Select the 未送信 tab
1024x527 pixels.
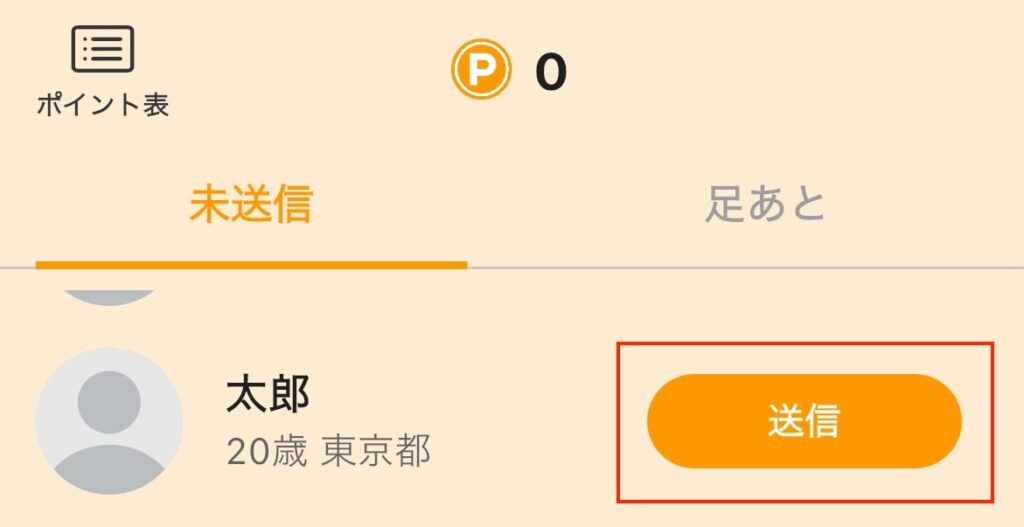click(x=251, y=204)
